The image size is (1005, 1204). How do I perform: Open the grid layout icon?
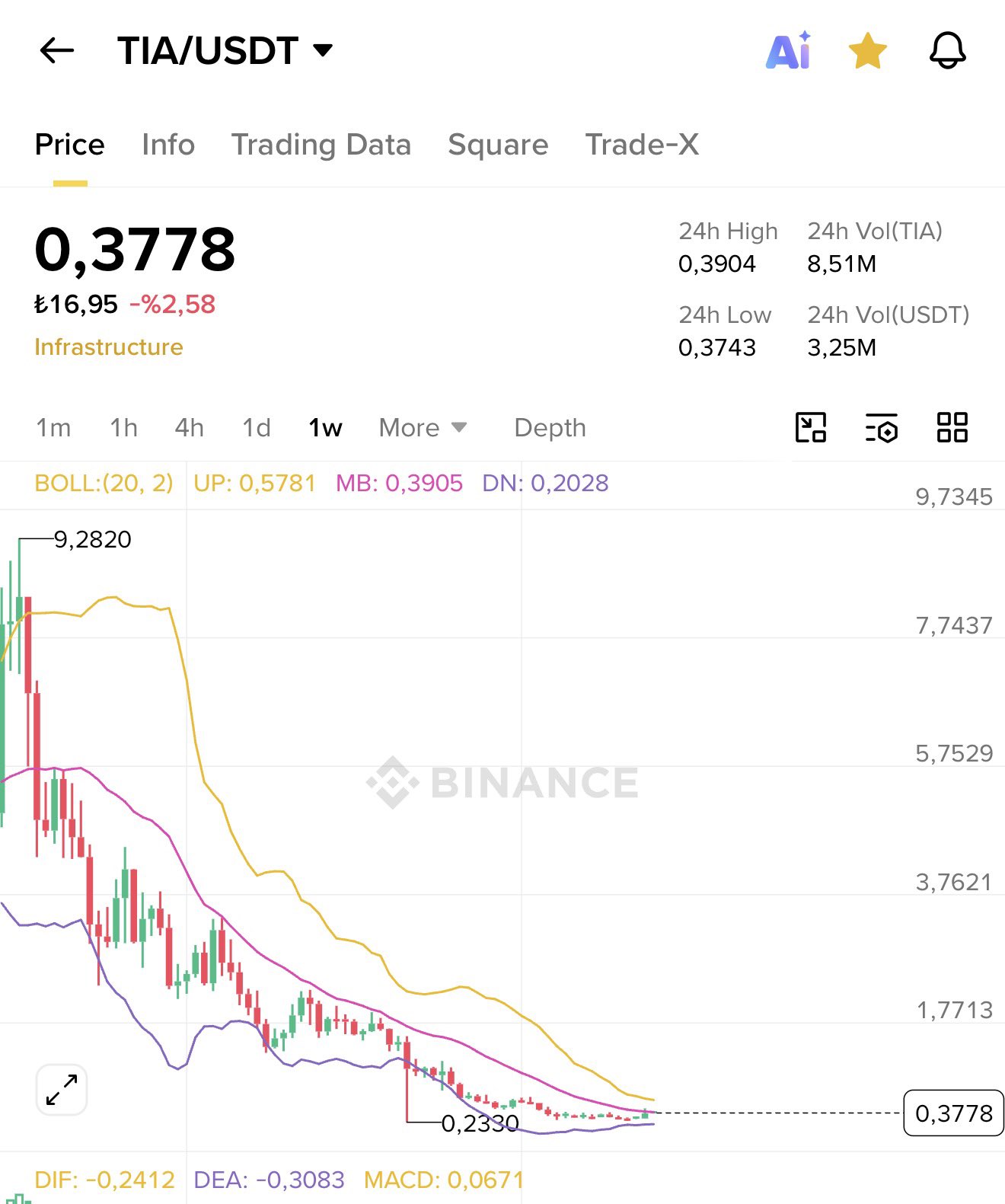point(952,427)
